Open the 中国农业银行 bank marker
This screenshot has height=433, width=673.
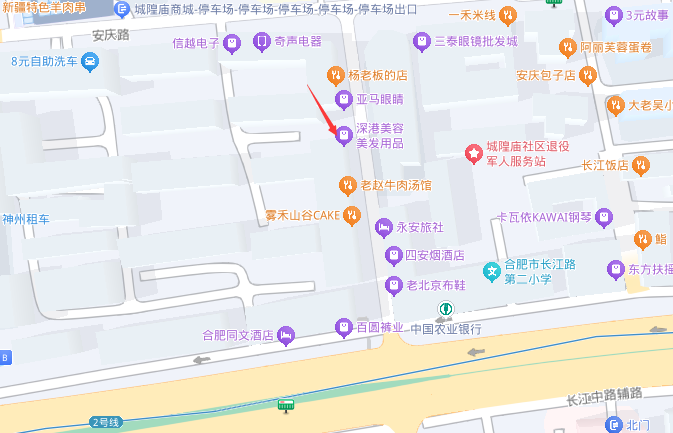pyautogui.click(x=441, y=311)
